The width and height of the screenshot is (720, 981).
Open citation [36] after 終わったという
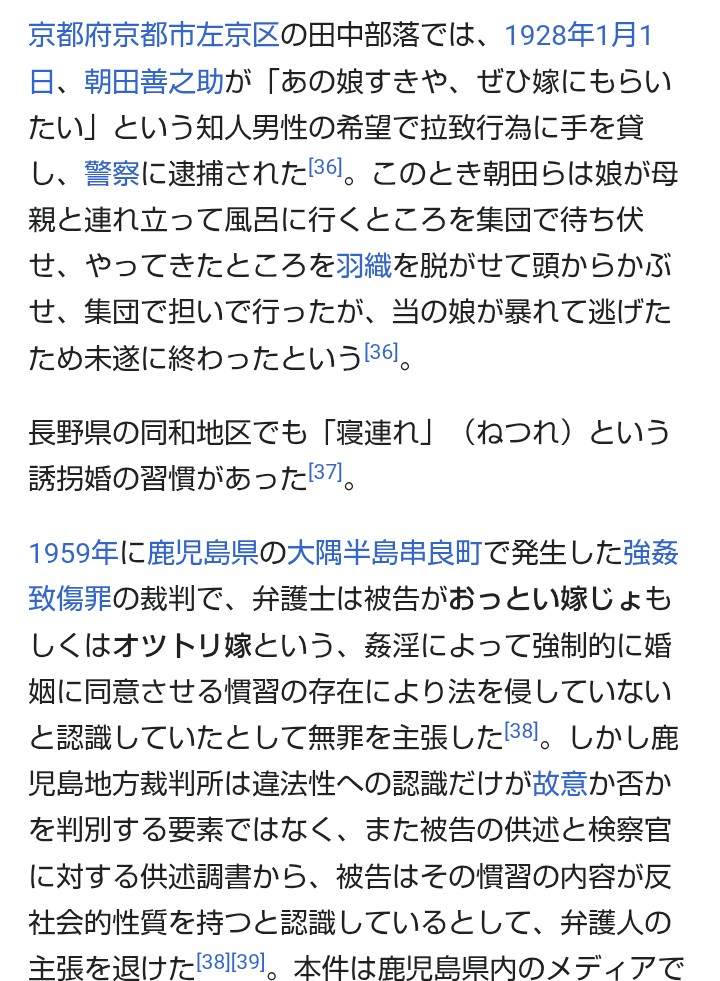(x=380, y=350)
